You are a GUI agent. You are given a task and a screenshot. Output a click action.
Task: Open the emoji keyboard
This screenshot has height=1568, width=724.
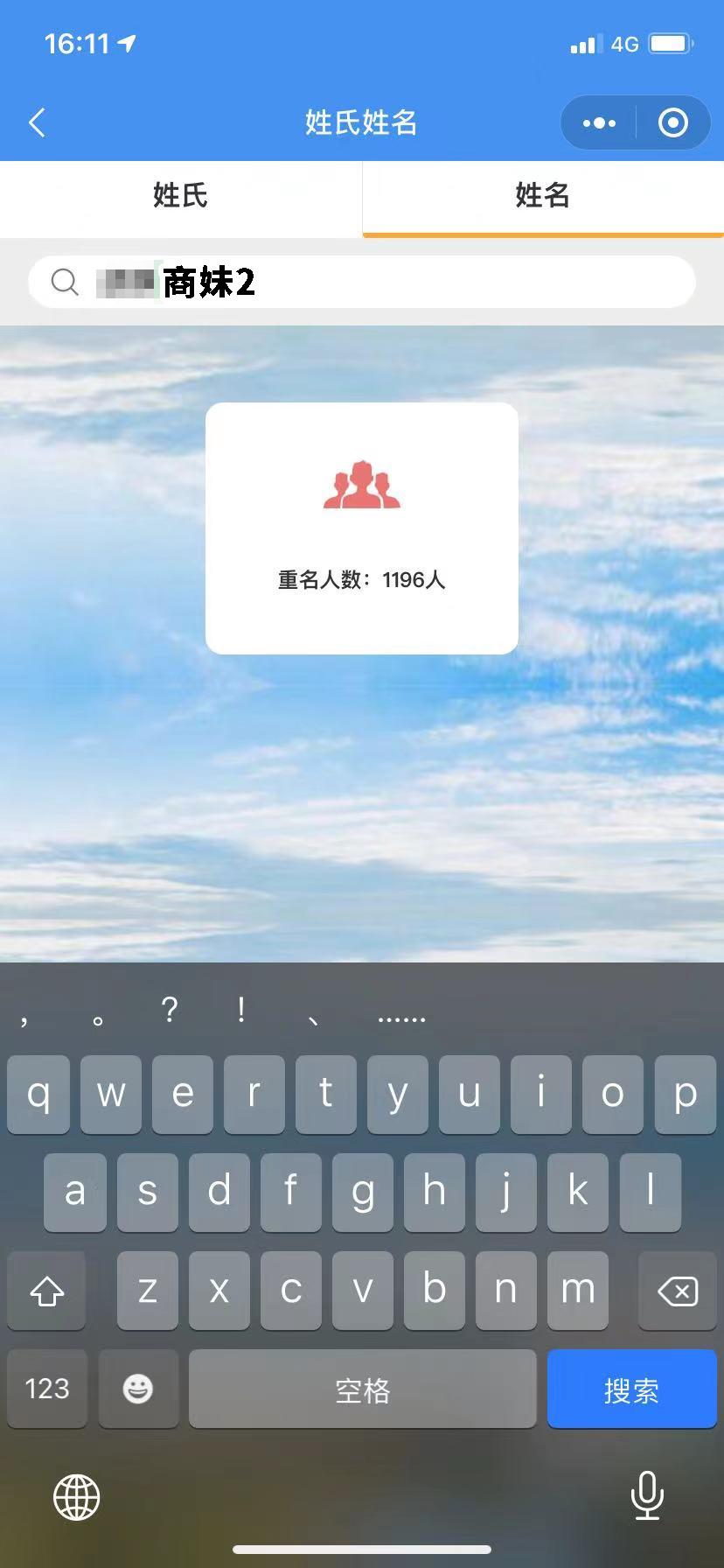(x=138, y=1389)
